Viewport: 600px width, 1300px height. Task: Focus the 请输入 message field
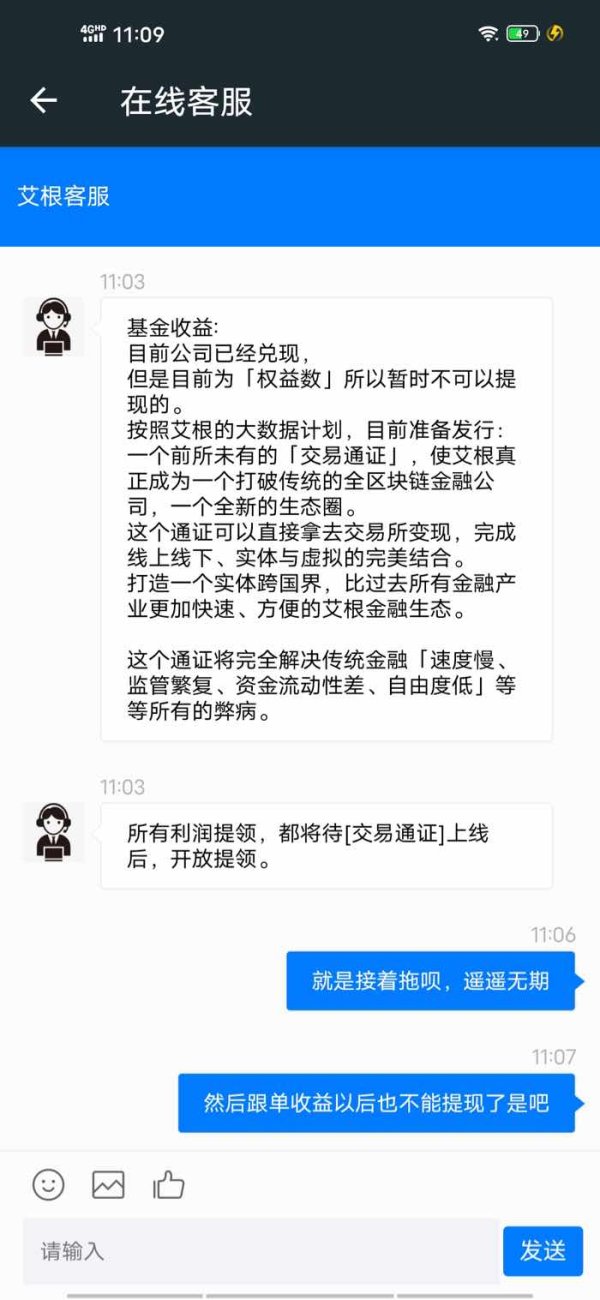(x=260, y=1250)
